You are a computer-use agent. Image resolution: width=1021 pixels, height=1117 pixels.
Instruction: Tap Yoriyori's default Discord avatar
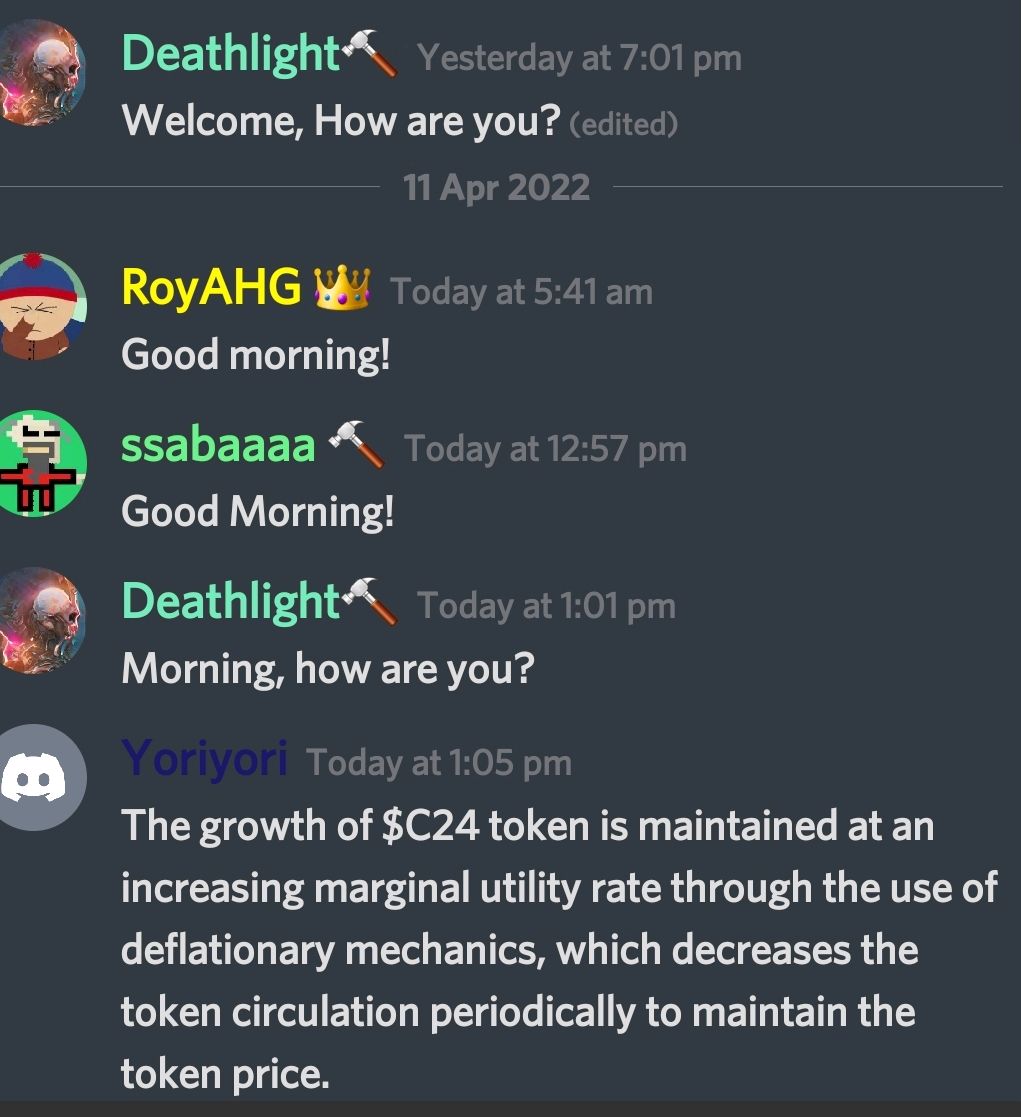(x=40, y=776)
